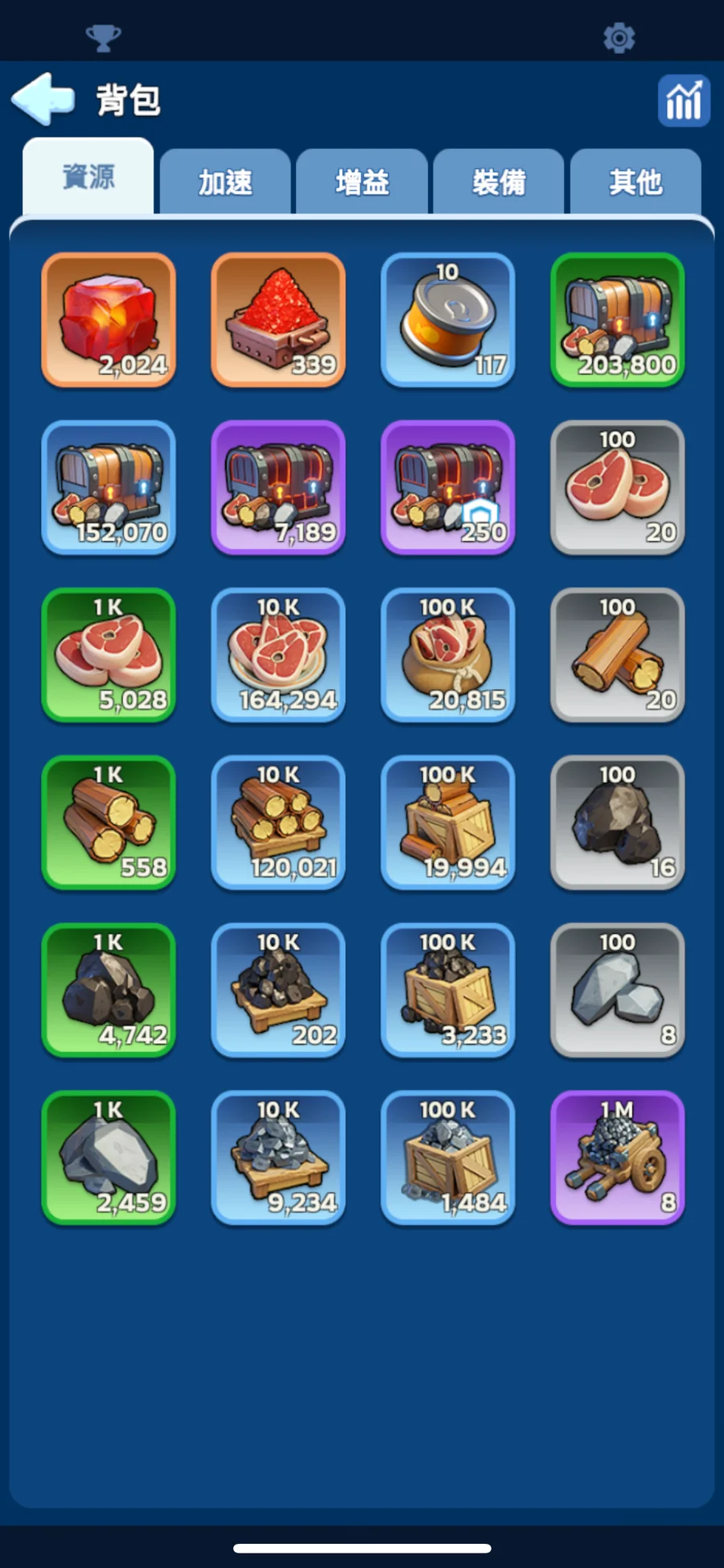This screenshot has width=724, height=1568.
Task: Open the statistics chart icon
Action: pos(684,101)
